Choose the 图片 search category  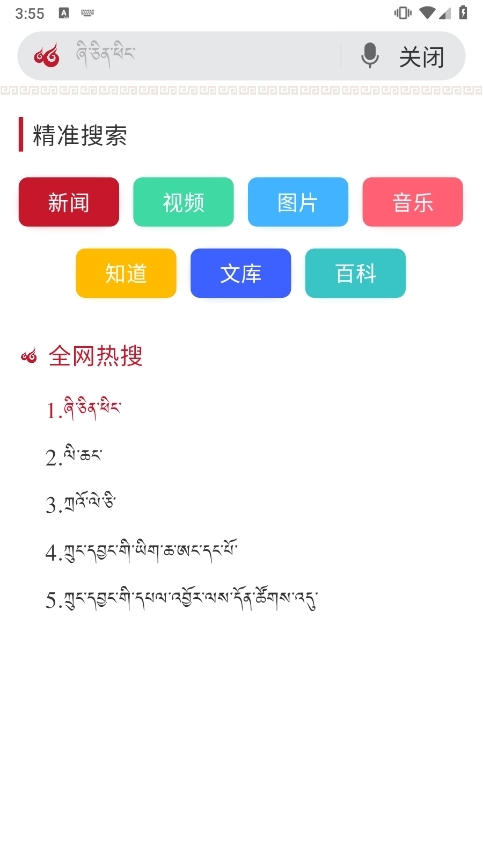298,202
